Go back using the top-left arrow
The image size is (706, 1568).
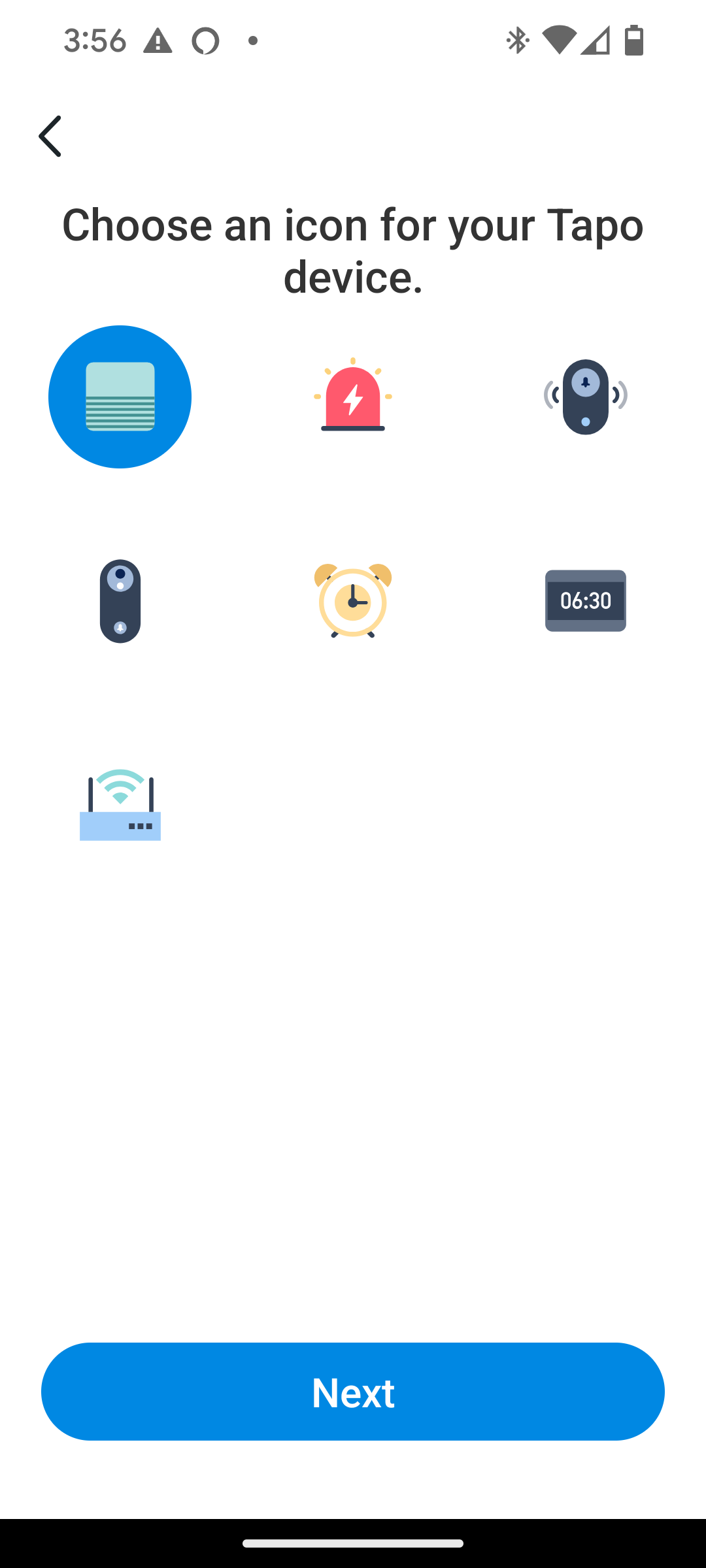[50, 136]
